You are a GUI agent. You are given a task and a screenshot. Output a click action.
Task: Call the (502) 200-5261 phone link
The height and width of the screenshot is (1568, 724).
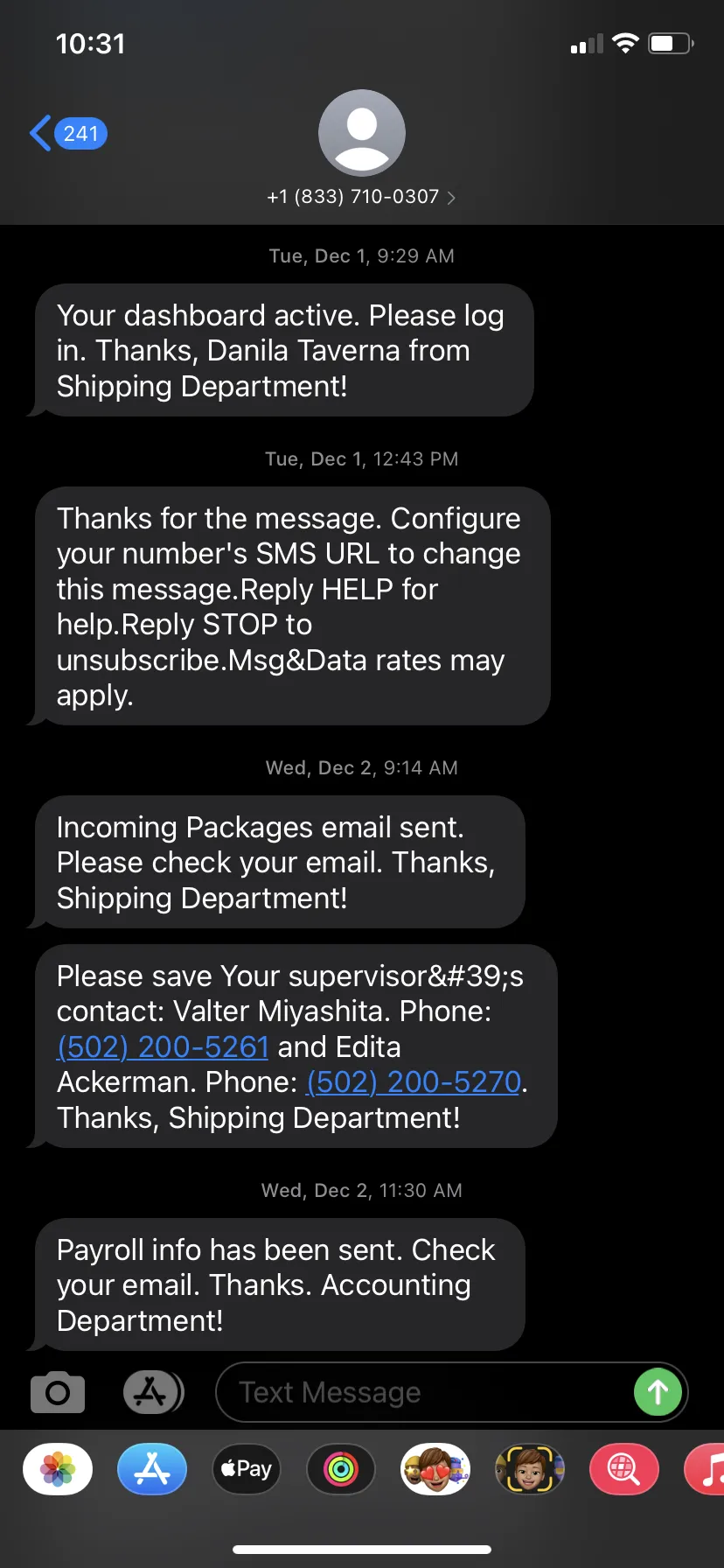[163, 1046]
